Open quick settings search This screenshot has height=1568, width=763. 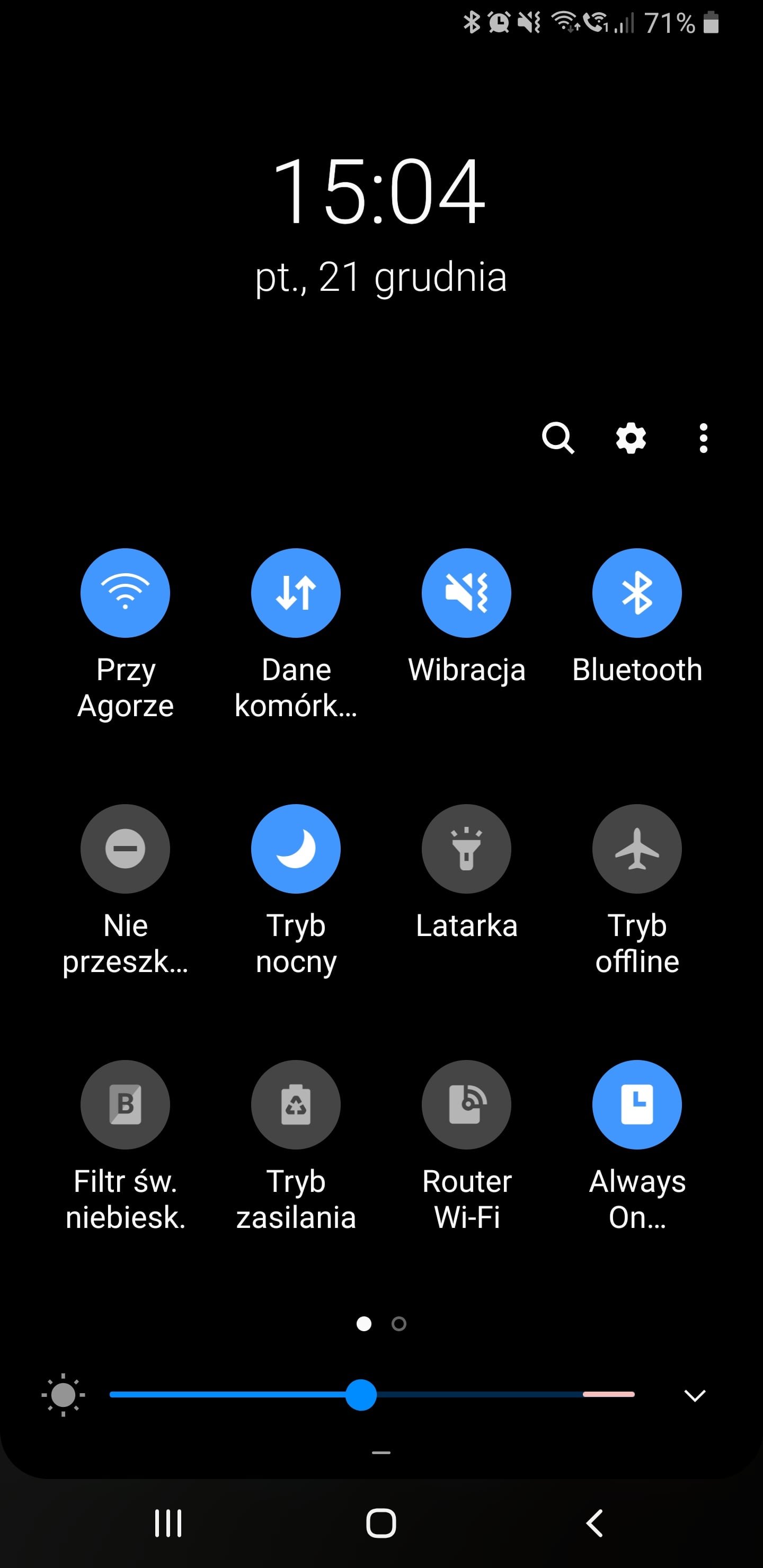[x=558, y=438]
